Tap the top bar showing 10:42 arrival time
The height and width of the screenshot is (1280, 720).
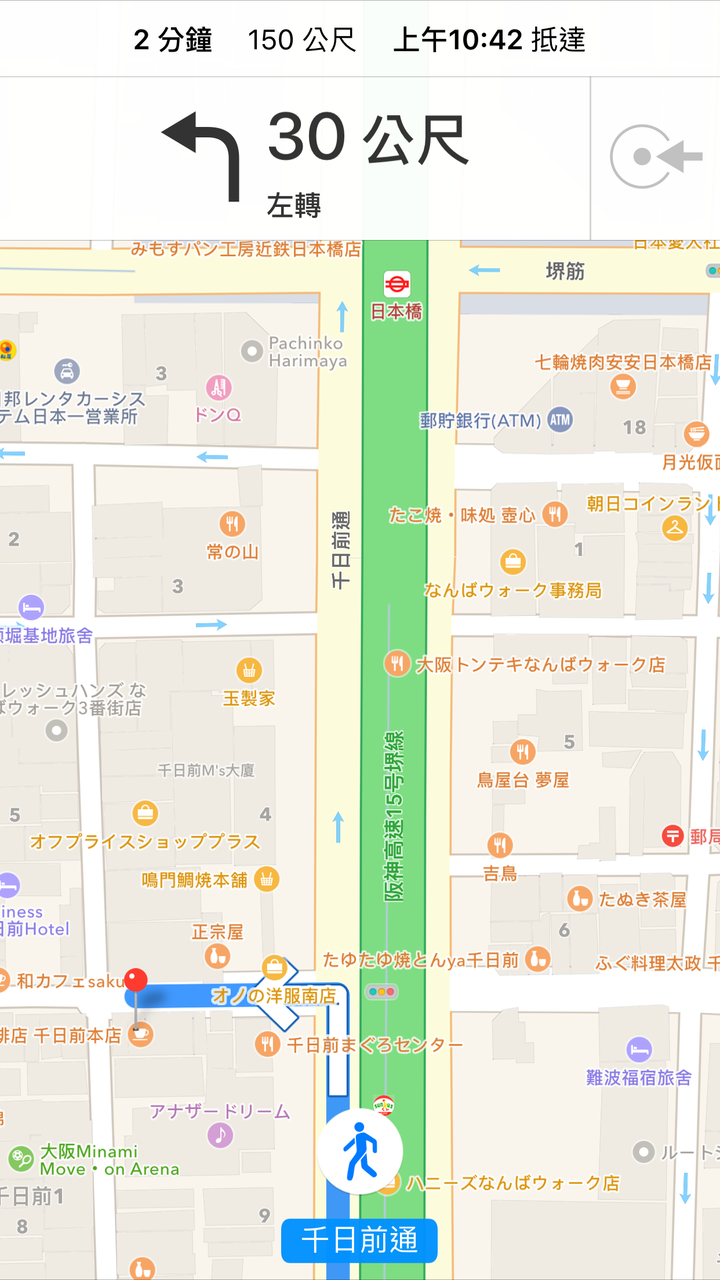[360, 40]
